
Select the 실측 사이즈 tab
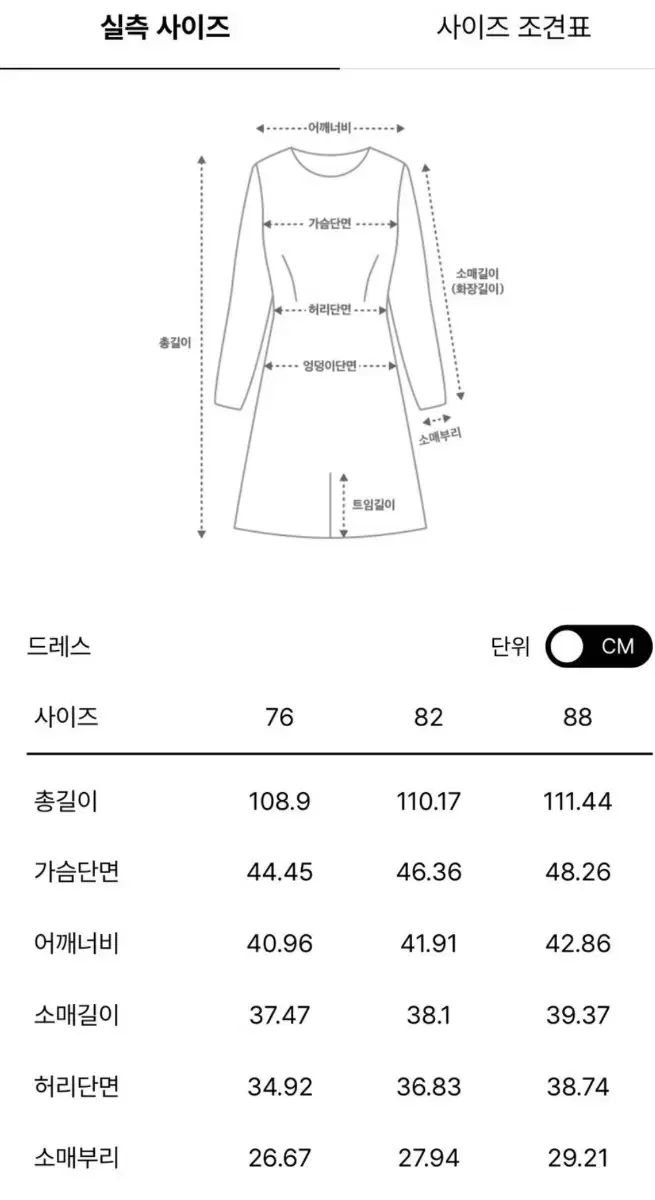165,28
